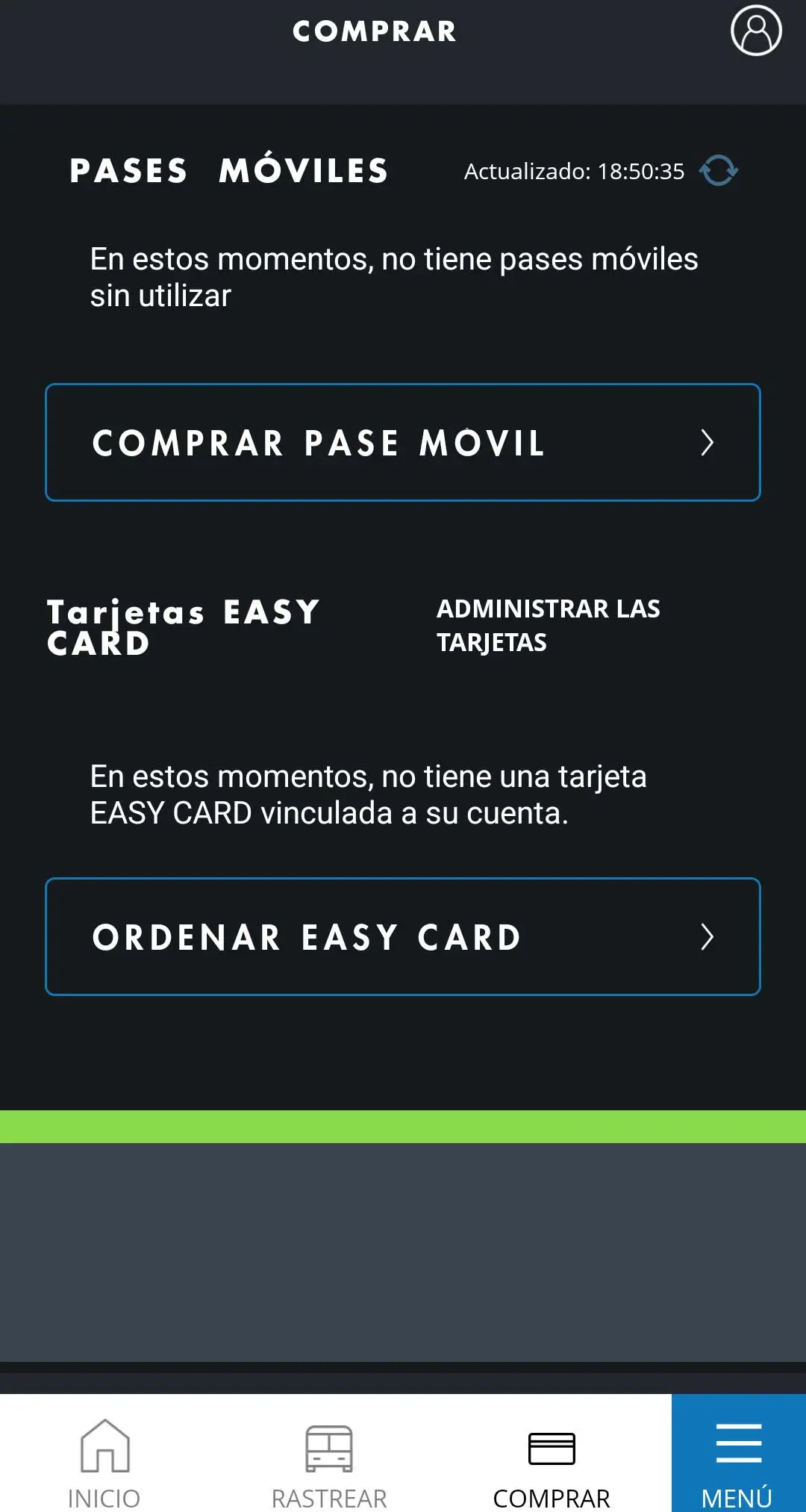Select the MENÚ tab at bottom right
Screen dimensions: 806x1512
pyautogui.click(x=737, y=1463)
